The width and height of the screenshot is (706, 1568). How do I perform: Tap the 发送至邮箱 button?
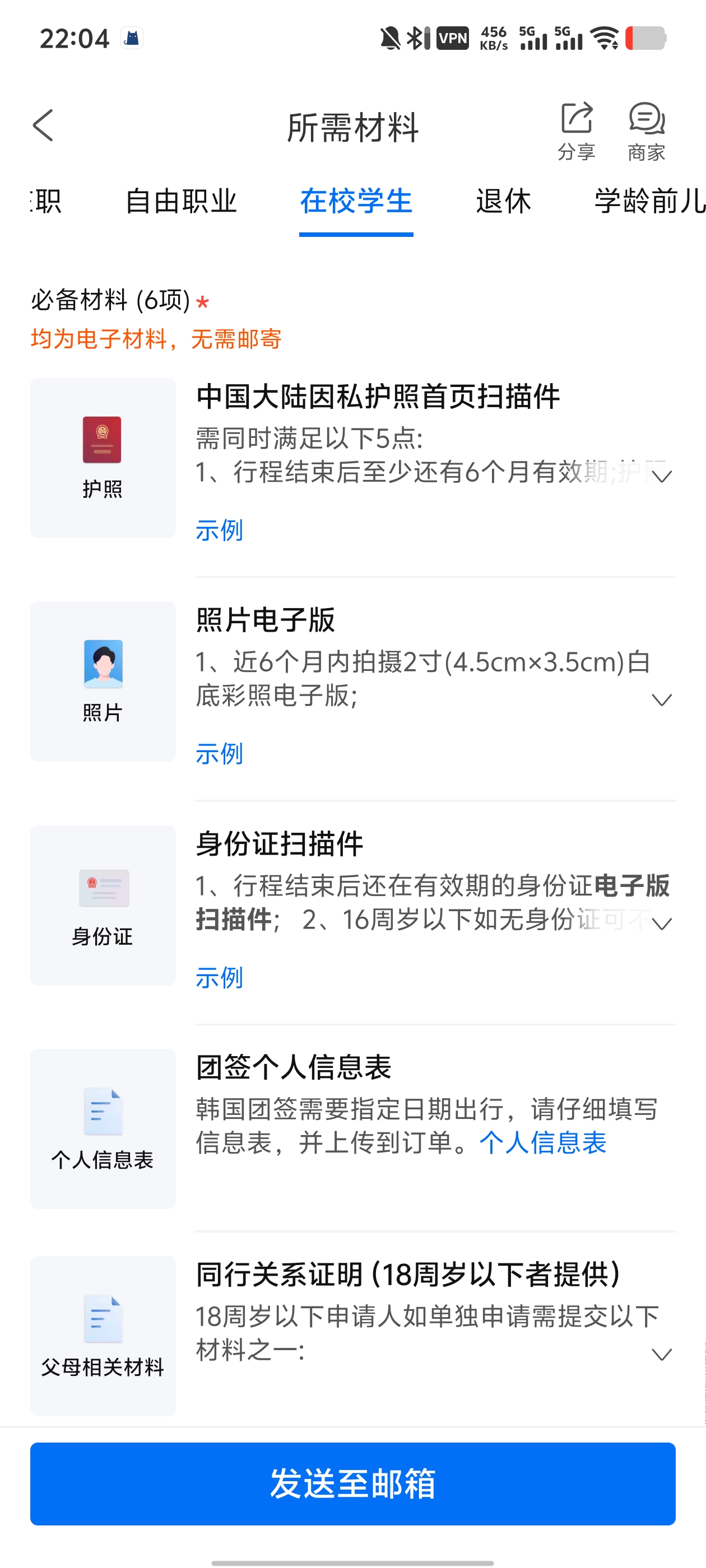tap(352, 1483)
